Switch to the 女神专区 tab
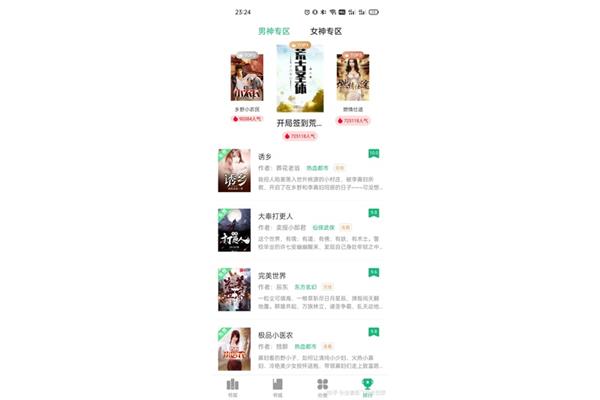The image size is (600, 400). click(x=326, y=31)
